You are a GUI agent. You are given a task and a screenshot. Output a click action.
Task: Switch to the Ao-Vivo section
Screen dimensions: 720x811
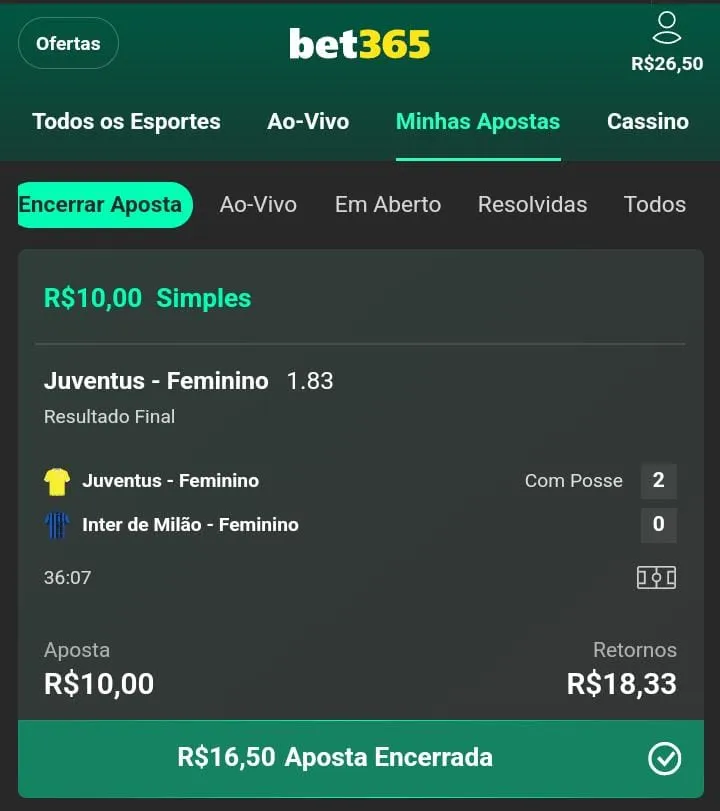click(307, 122)
